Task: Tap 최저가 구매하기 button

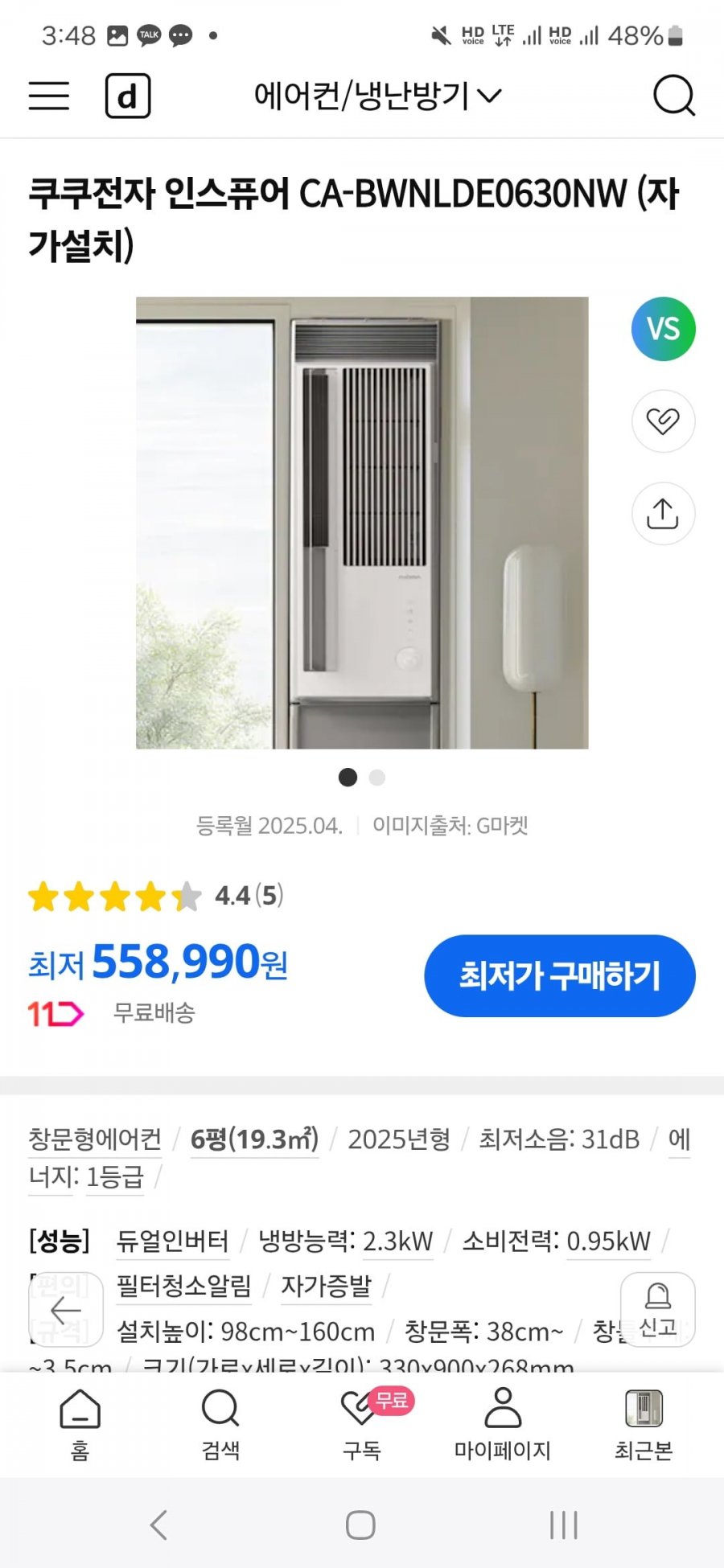Action: [x=559, y=975]
